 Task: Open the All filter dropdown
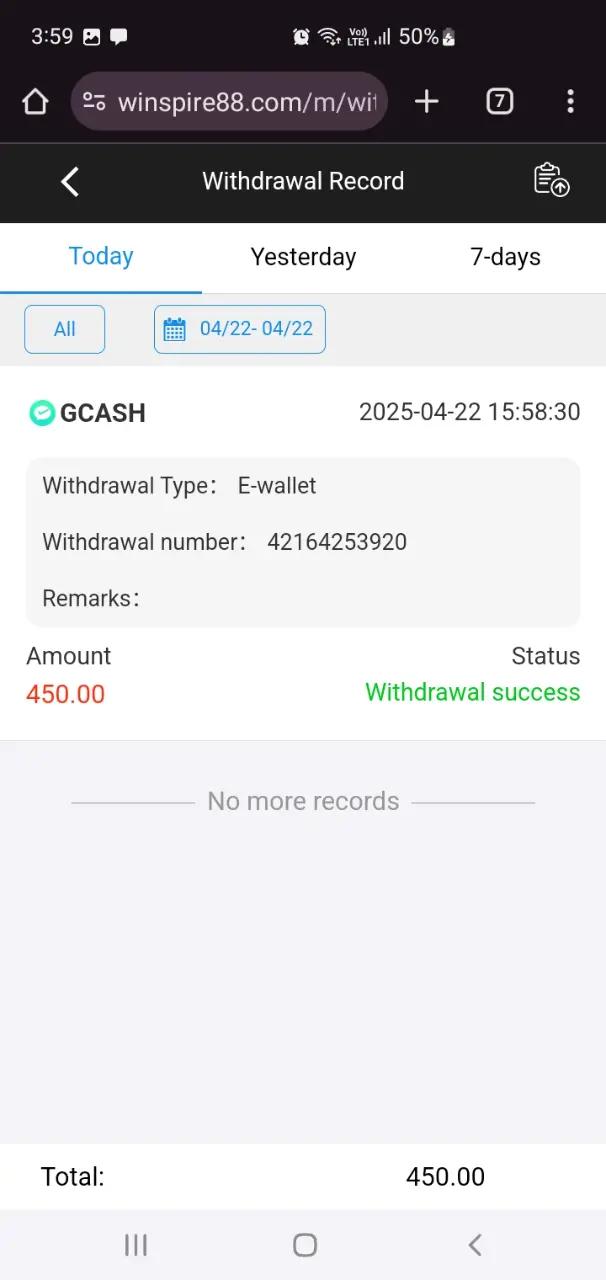click(65, 329)
